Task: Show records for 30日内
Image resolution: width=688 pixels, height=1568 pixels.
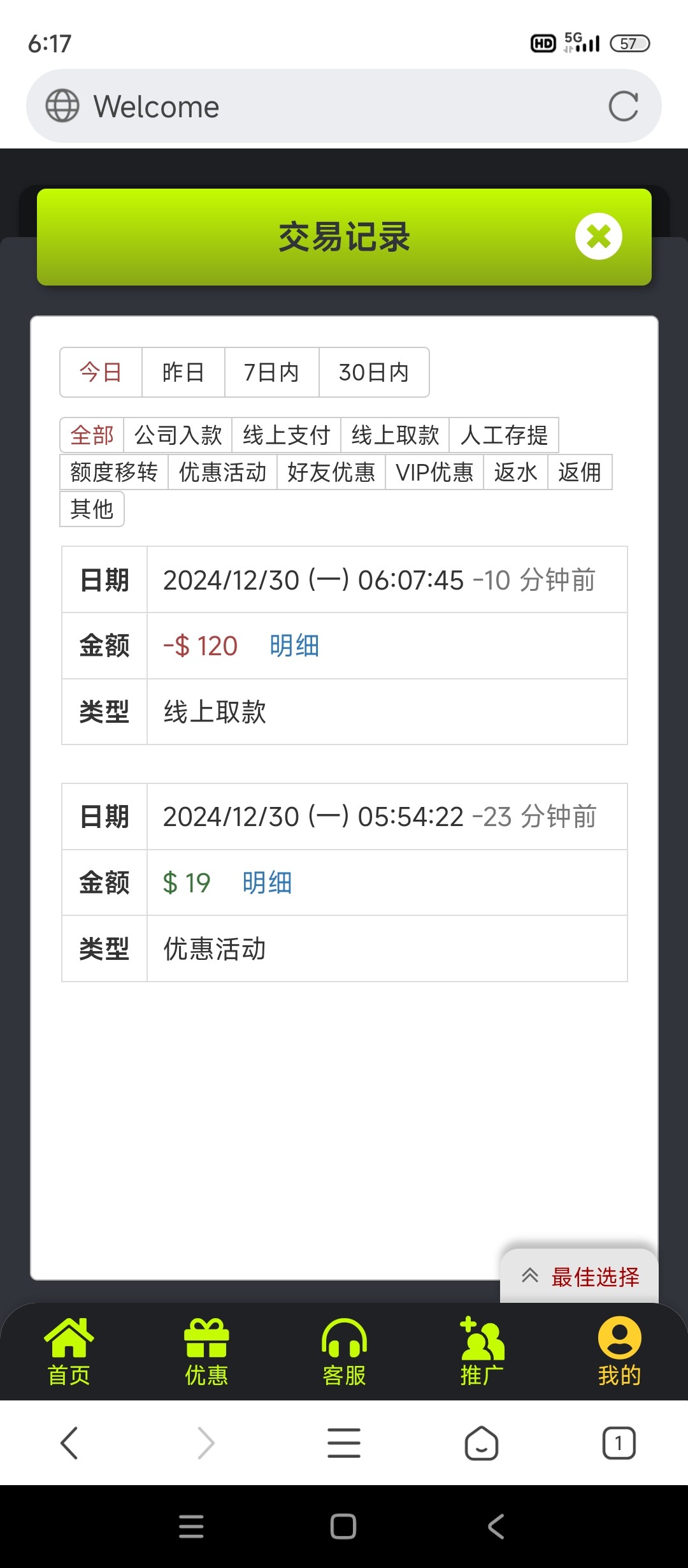Action: (374, 372)
